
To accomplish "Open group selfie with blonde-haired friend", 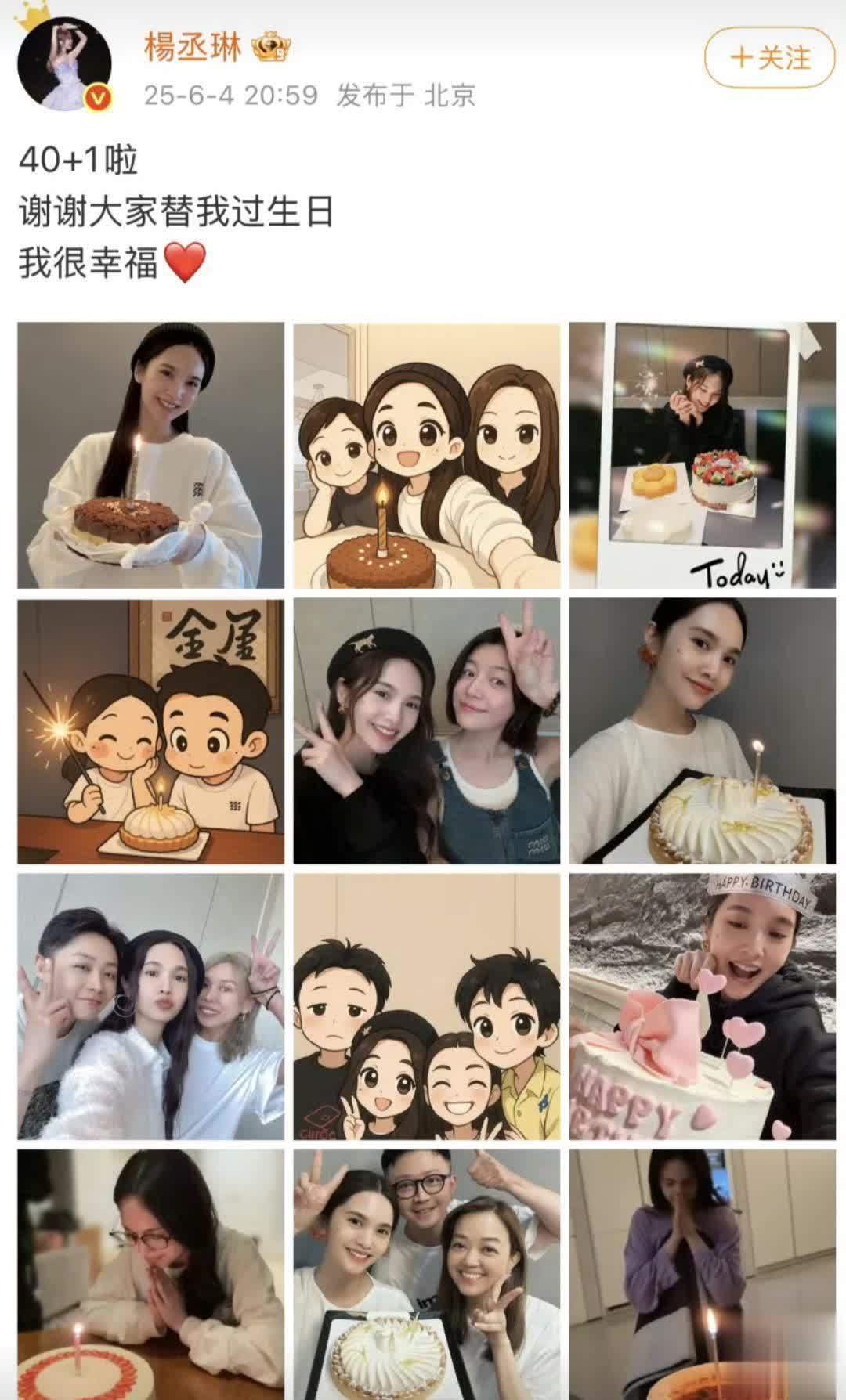I will pos(150,1007).
